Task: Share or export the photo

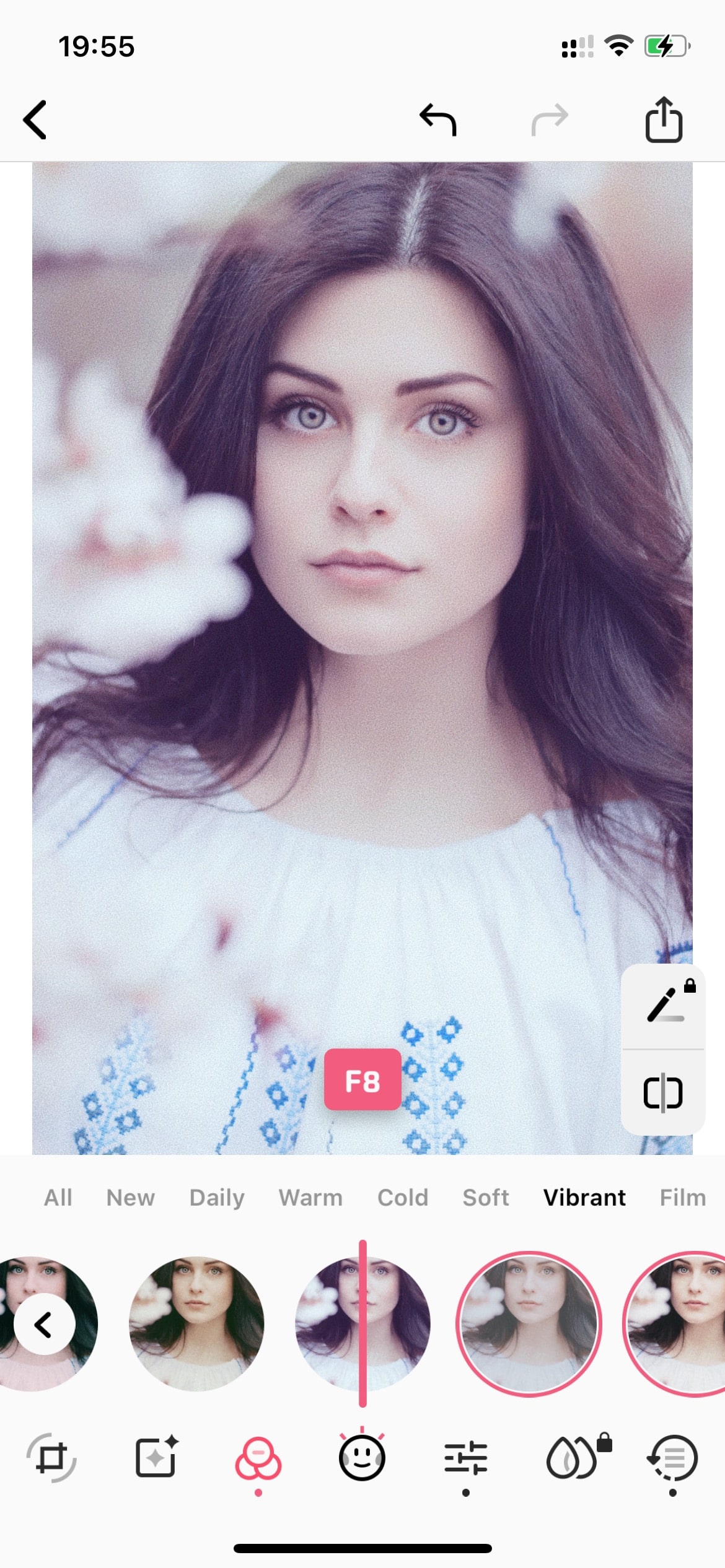Action: point(664,120)
